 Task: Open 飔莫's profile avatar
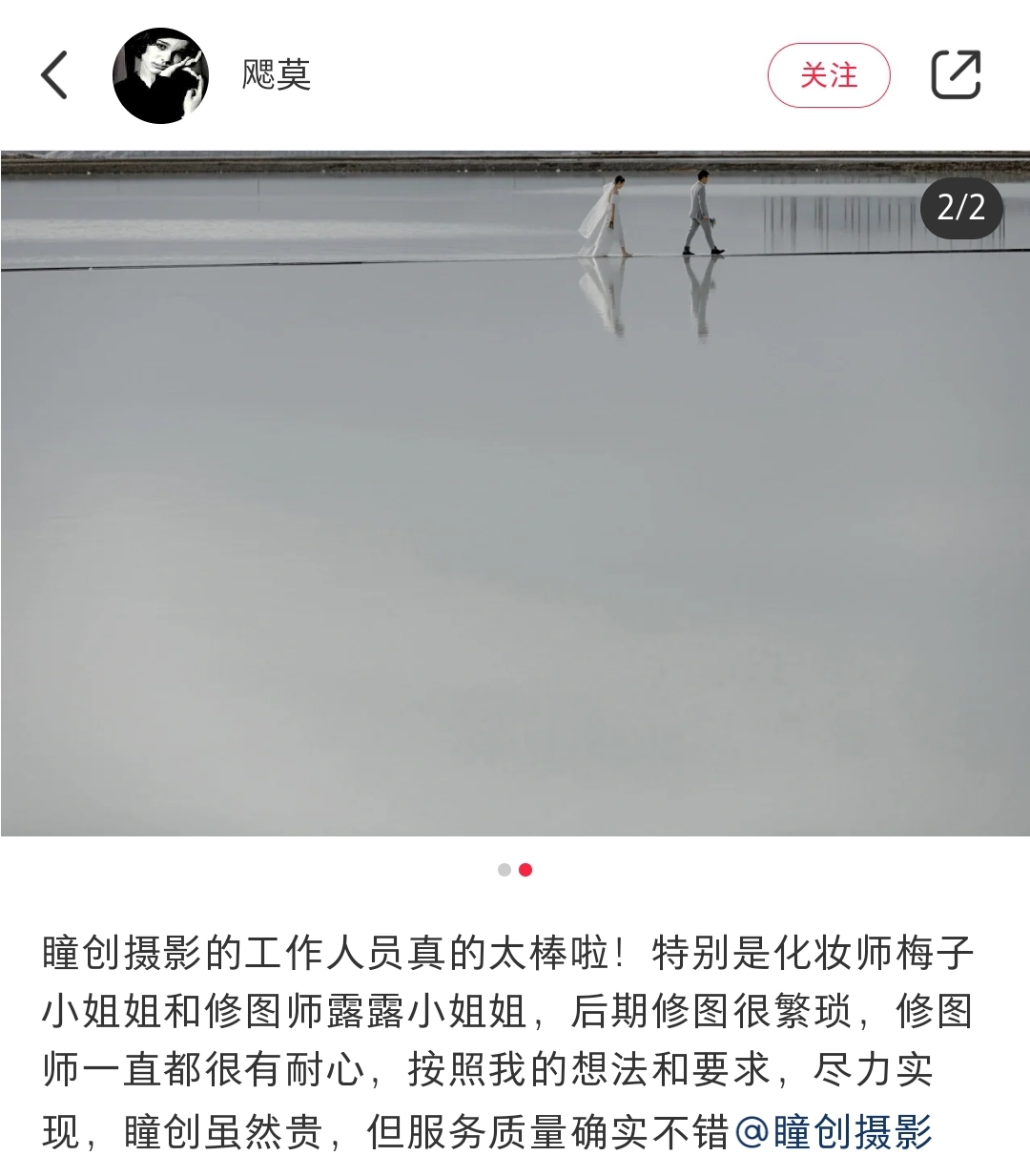160,75
